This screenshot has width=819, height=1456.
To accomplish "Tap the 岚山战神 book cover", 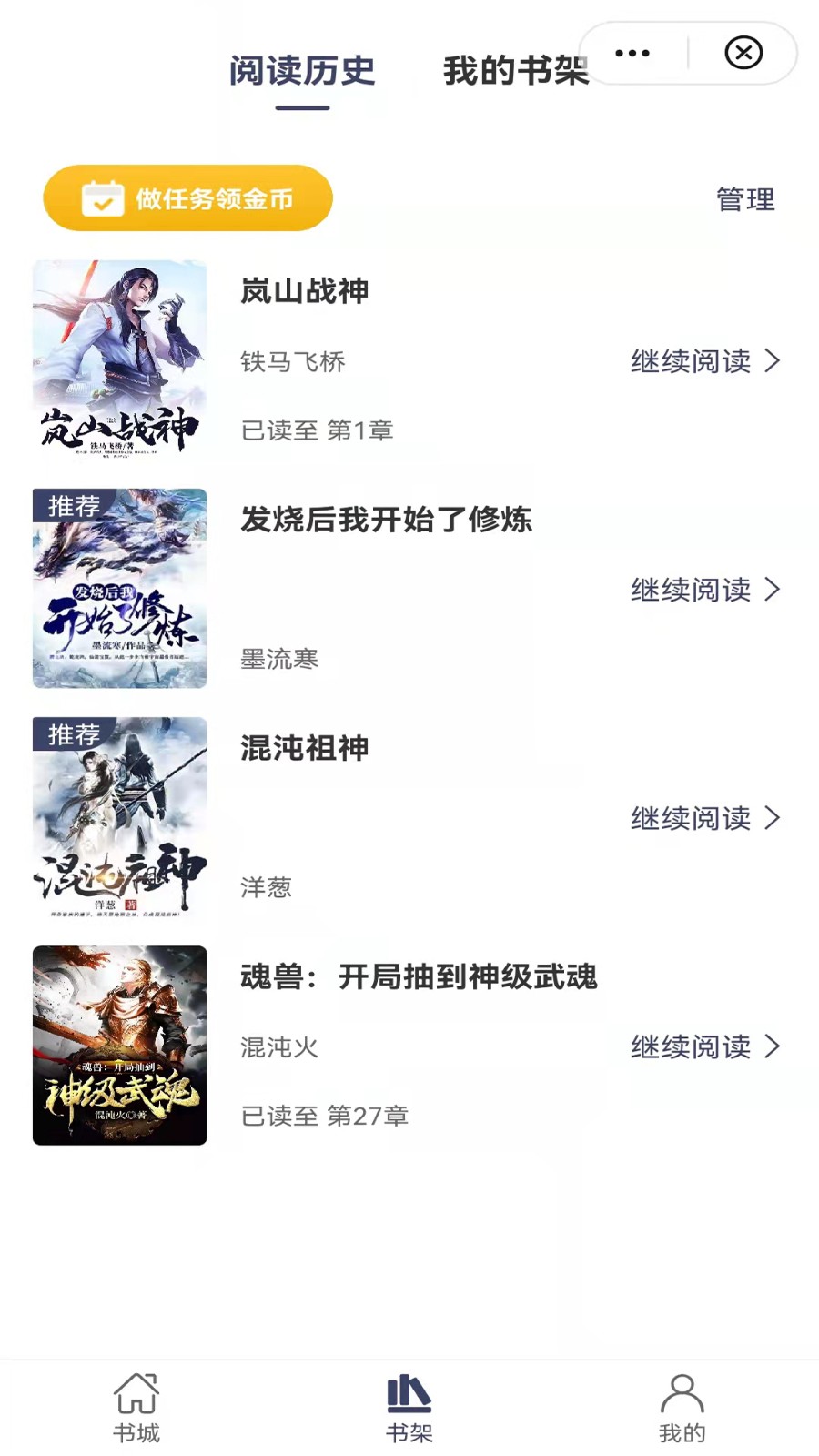I will [119, 359].
